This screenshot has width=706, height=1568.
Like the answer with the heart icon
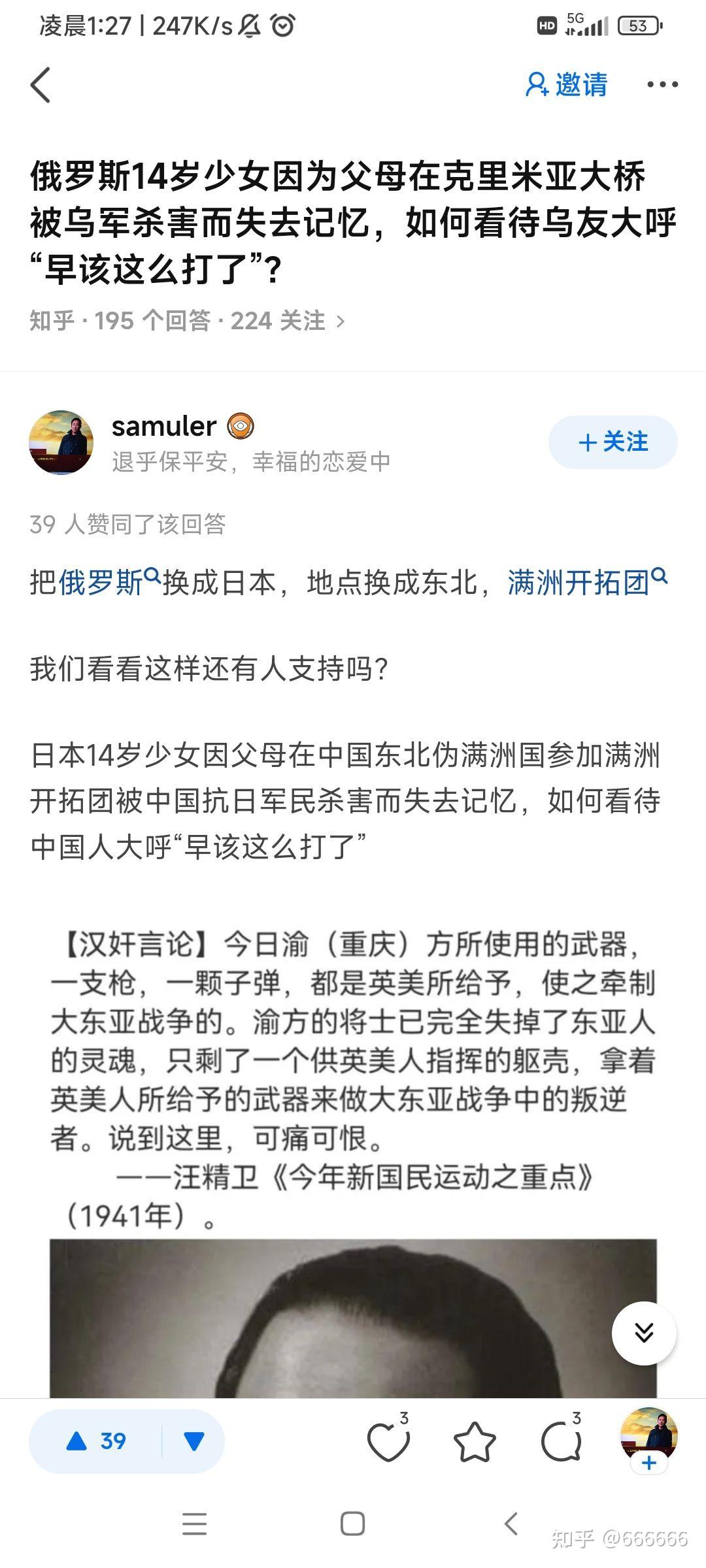[388, 1441]
